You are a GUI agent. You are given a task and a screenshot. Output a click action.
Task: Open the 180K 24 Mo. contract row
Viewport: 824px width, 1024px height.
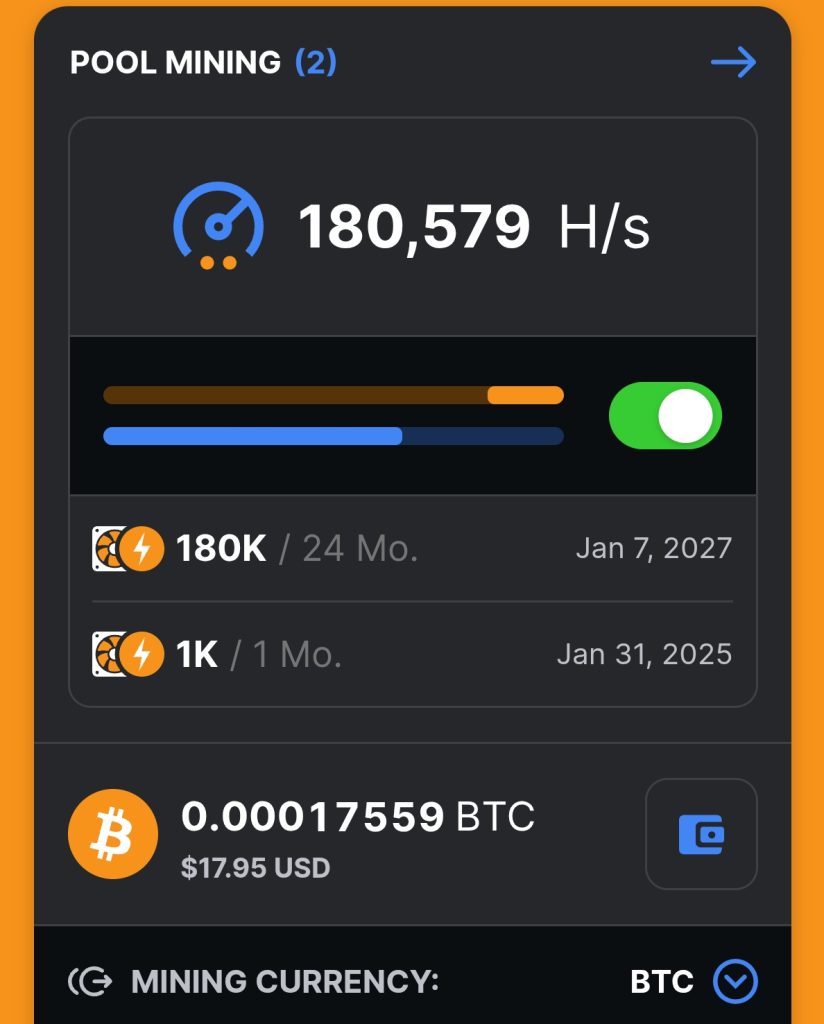pos(412,549)
